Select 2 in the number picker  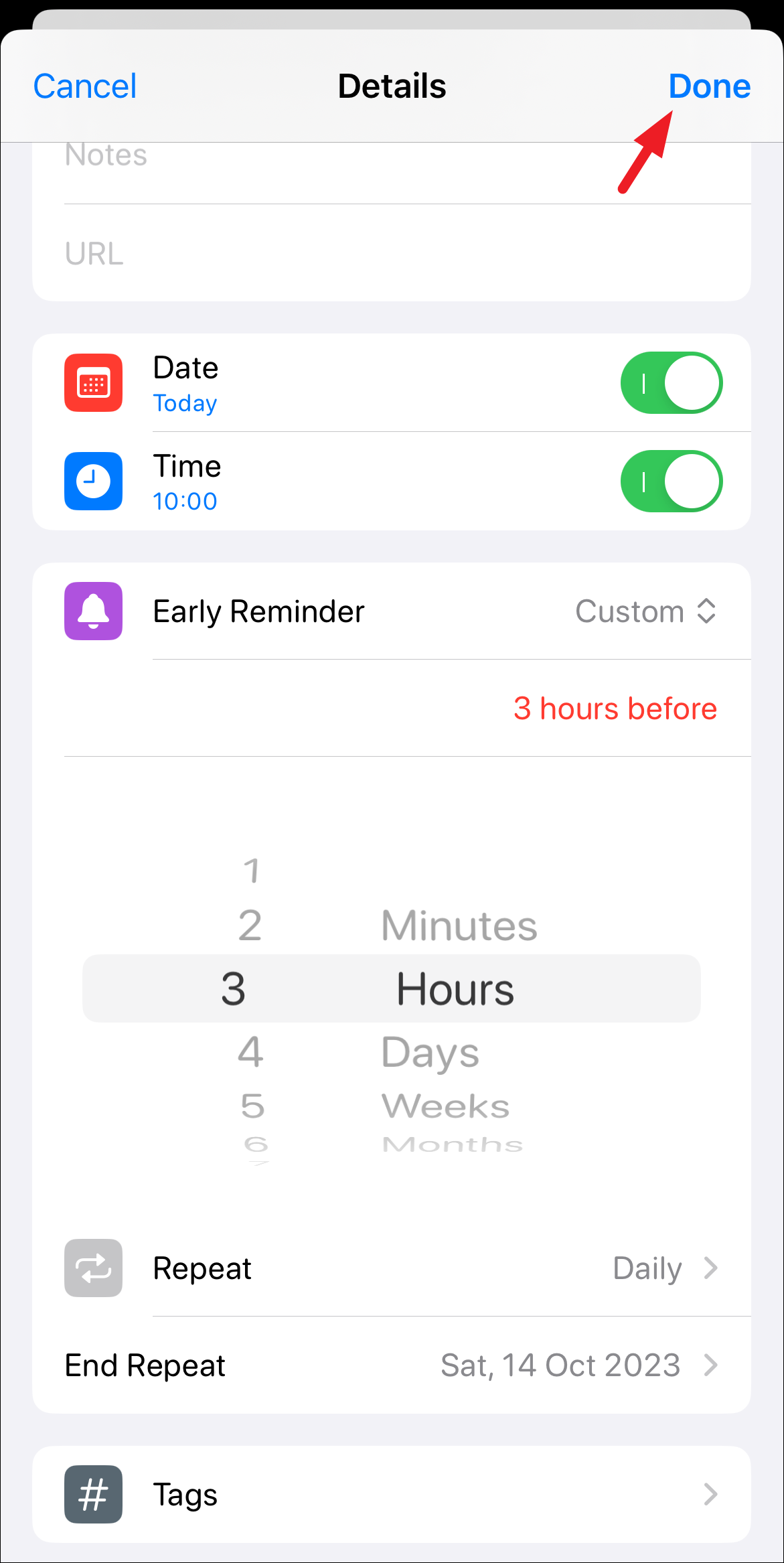250,925
